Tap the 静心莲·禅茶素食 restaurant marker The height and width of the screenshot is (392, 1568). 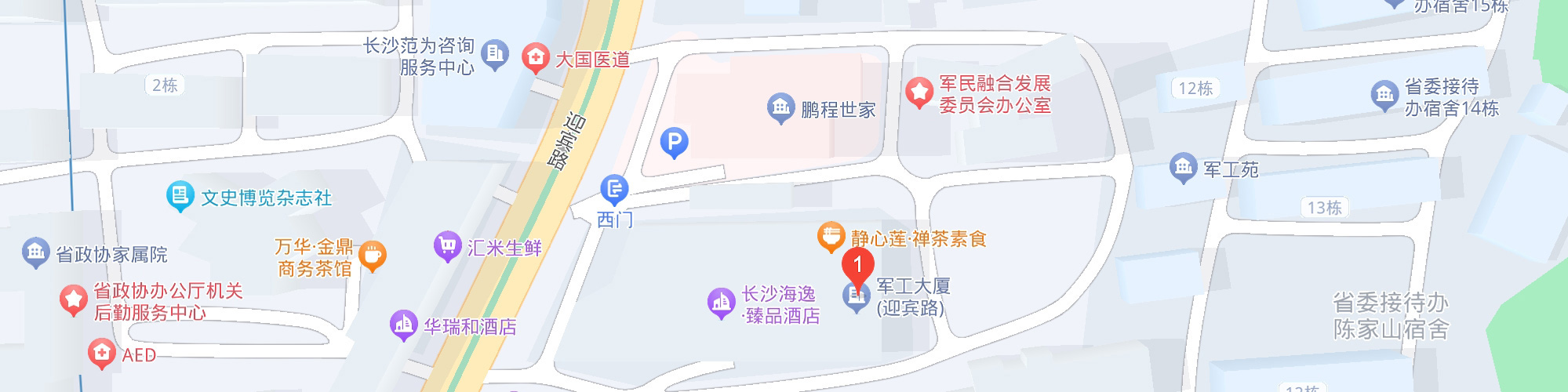(830, 236)
